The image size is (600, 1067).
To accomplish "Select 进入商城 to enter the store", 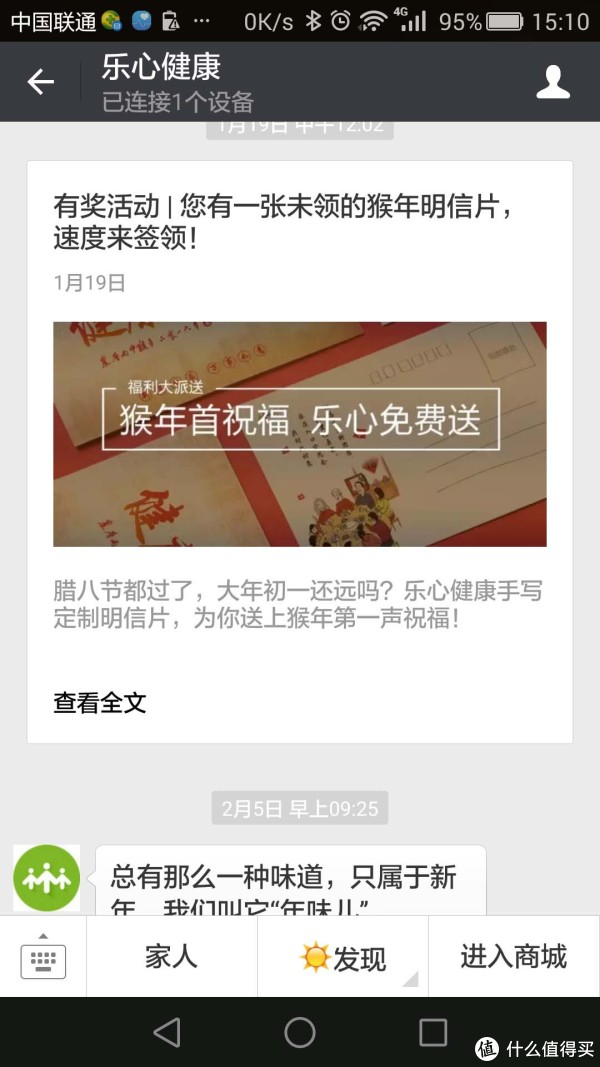I will click(x=513, y=957).
